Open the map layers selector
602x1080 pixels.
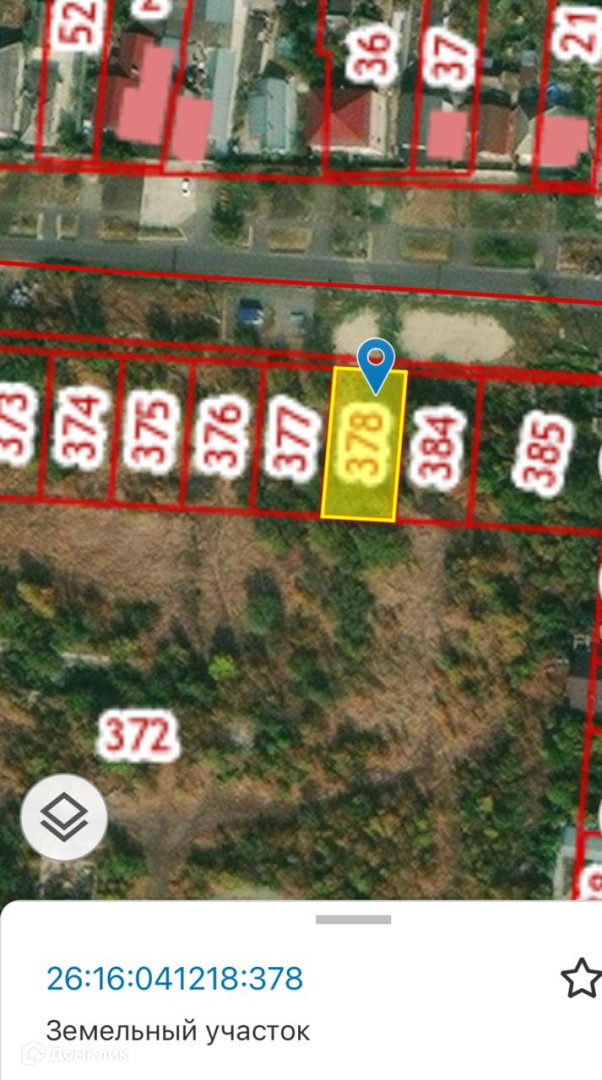click(x=64, y=819)
